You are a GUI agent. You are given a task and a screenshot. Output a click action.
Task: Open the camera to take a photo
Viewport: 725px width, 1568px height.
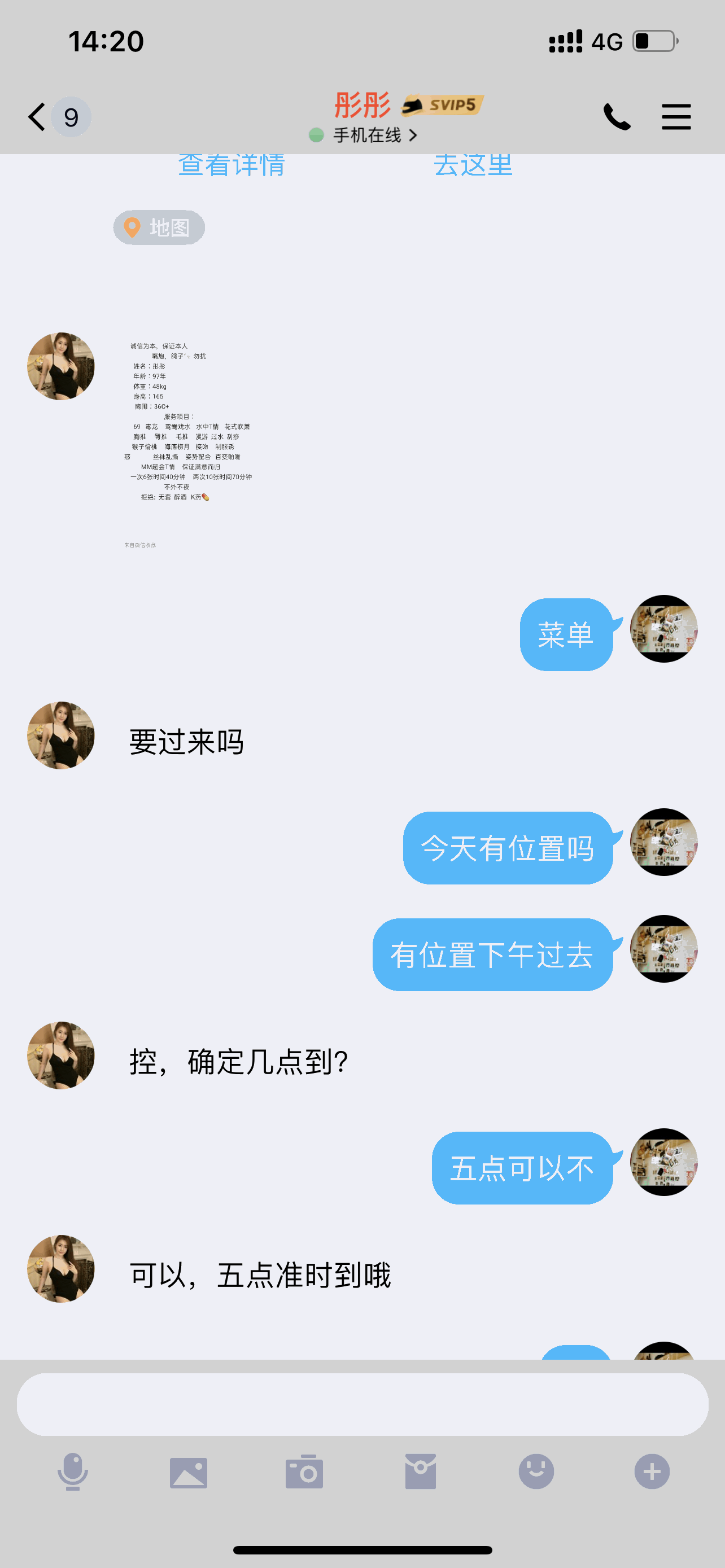[304, 1472]
